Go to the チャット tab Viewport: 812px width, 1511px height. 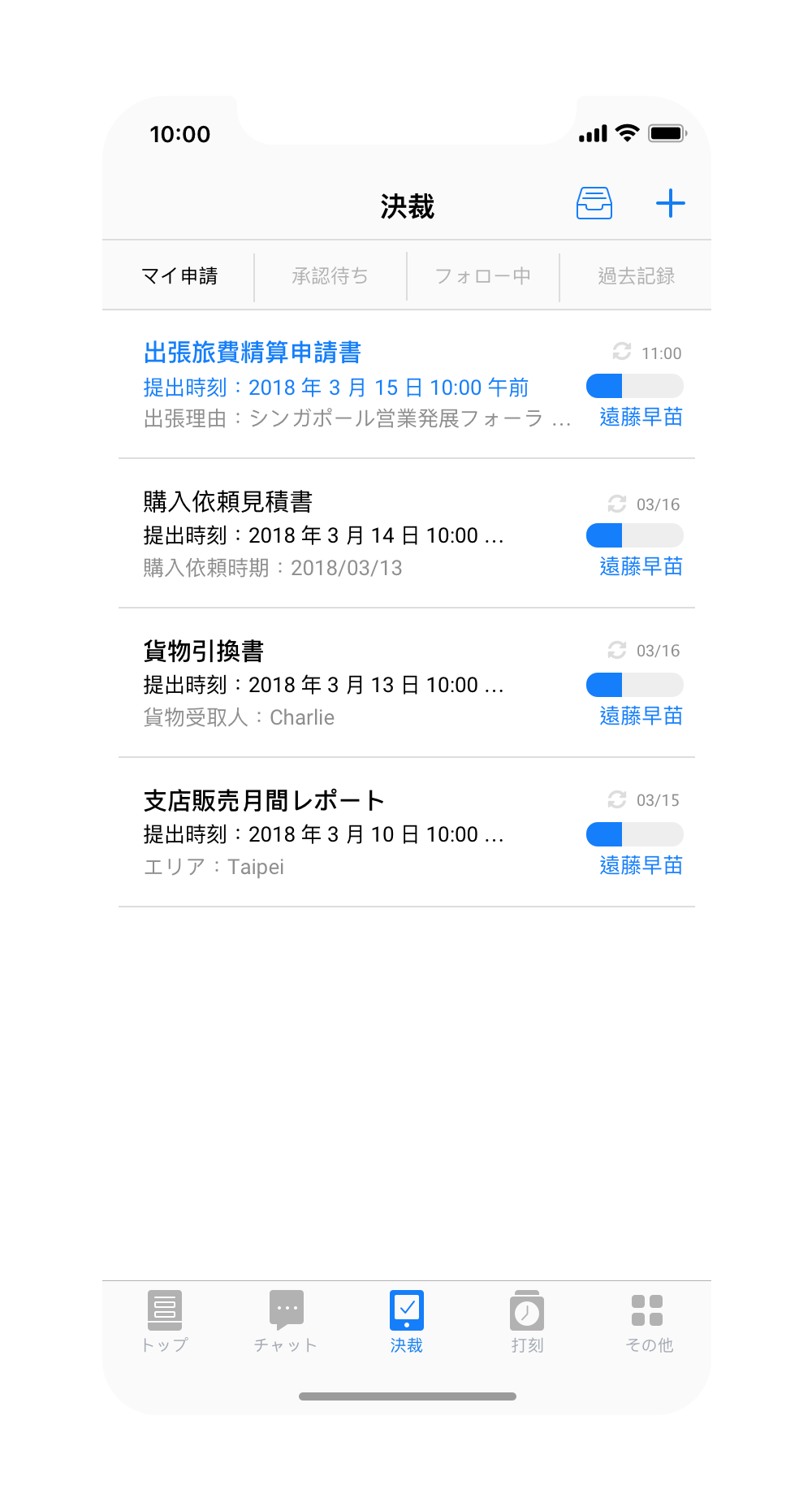click(286, 1321)
